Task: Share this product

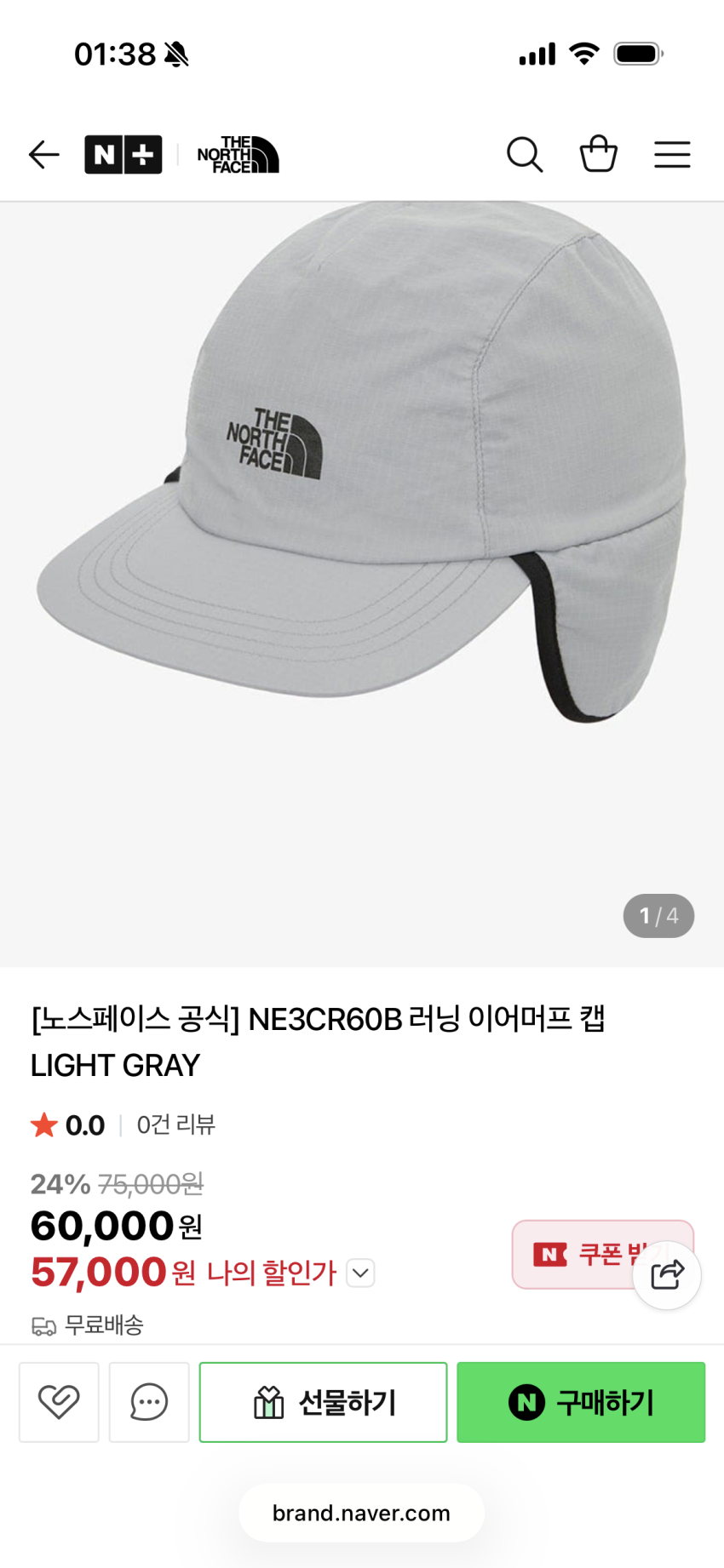Action: 667,1275
